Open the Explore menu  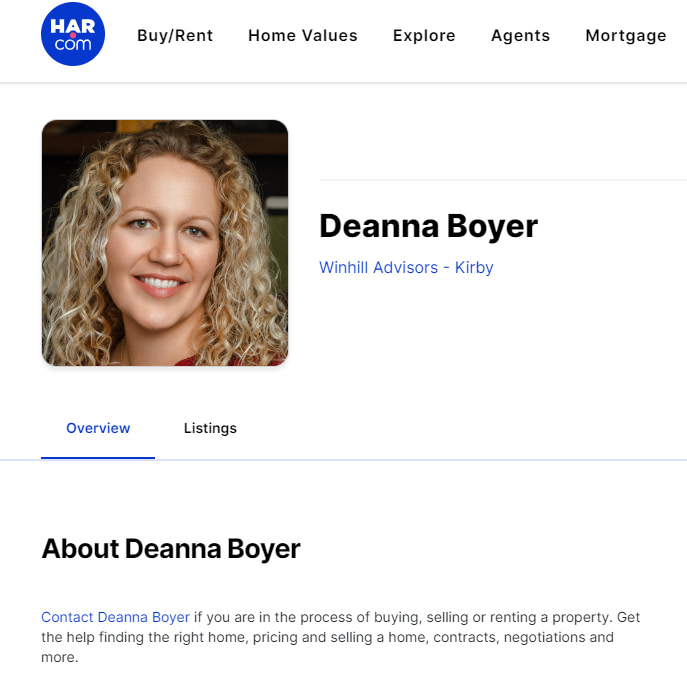pos(424,35)
